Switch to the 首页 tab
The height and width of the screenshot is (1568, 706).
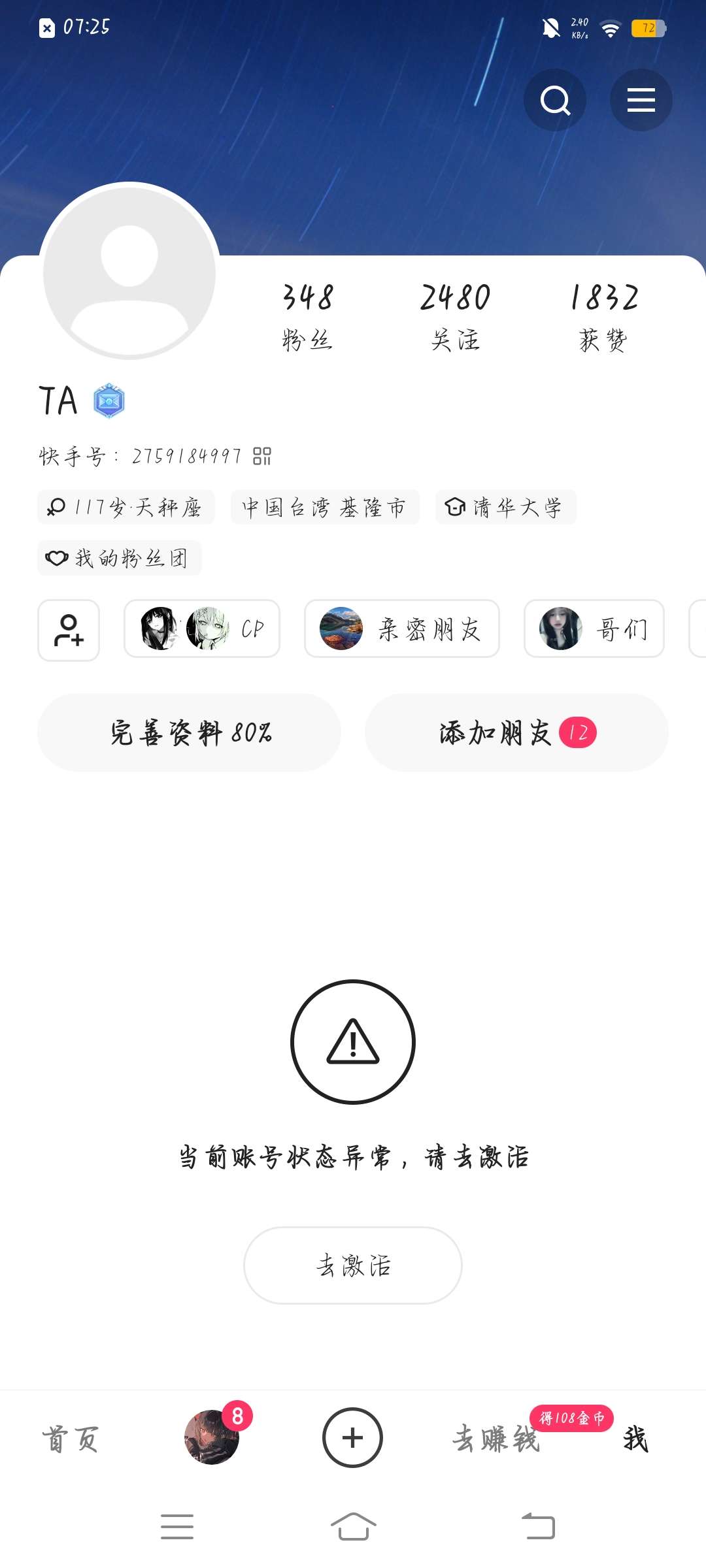point(71,1439)
